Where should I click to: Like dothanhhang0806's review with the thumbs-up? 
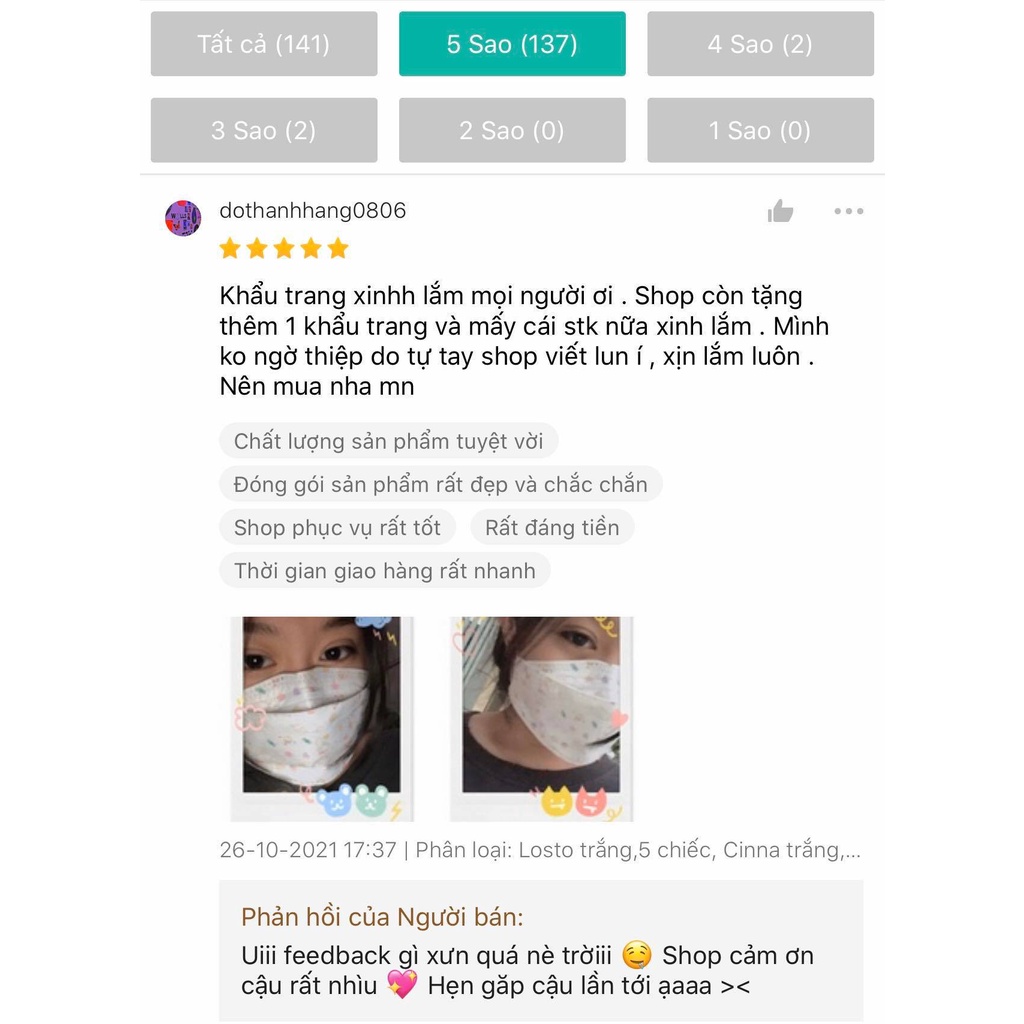(780, 211)
